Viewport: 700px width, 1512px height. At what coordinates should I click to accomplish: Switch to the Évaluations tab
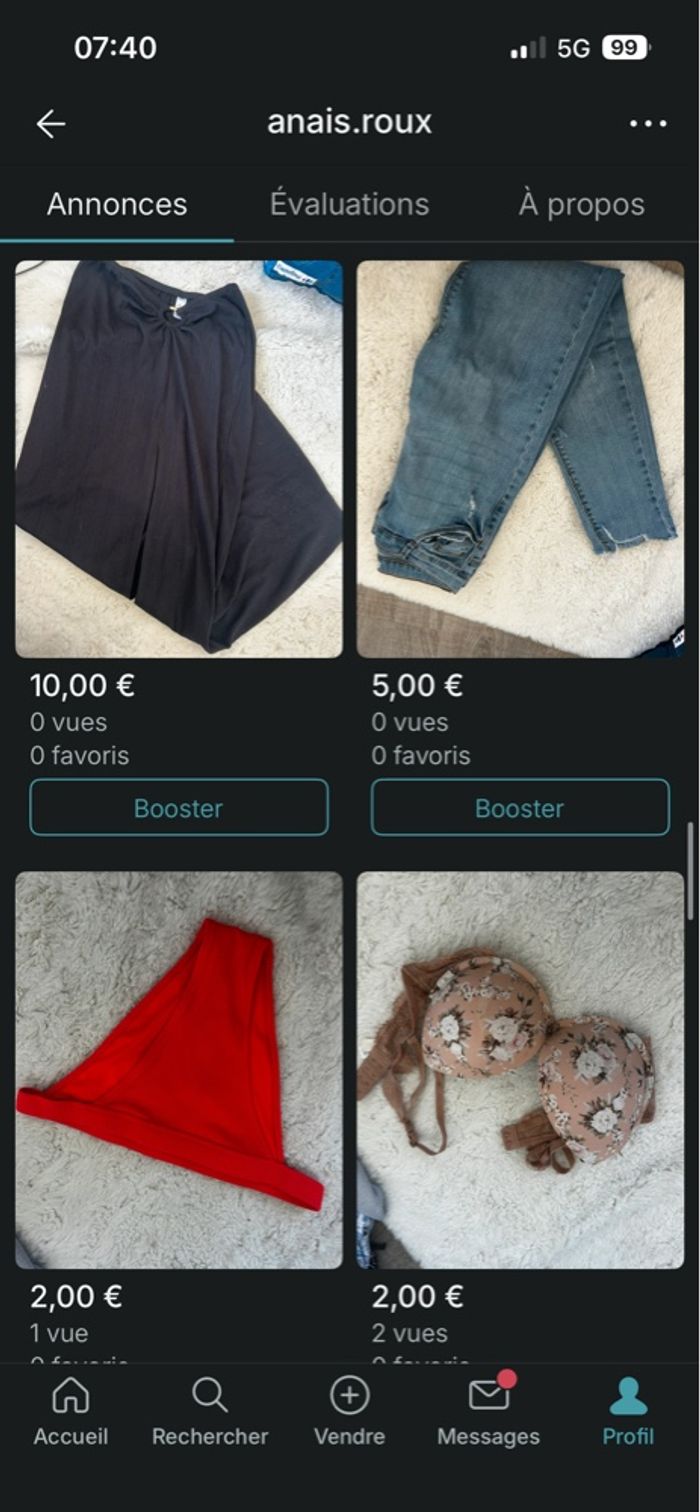(349, 204)
